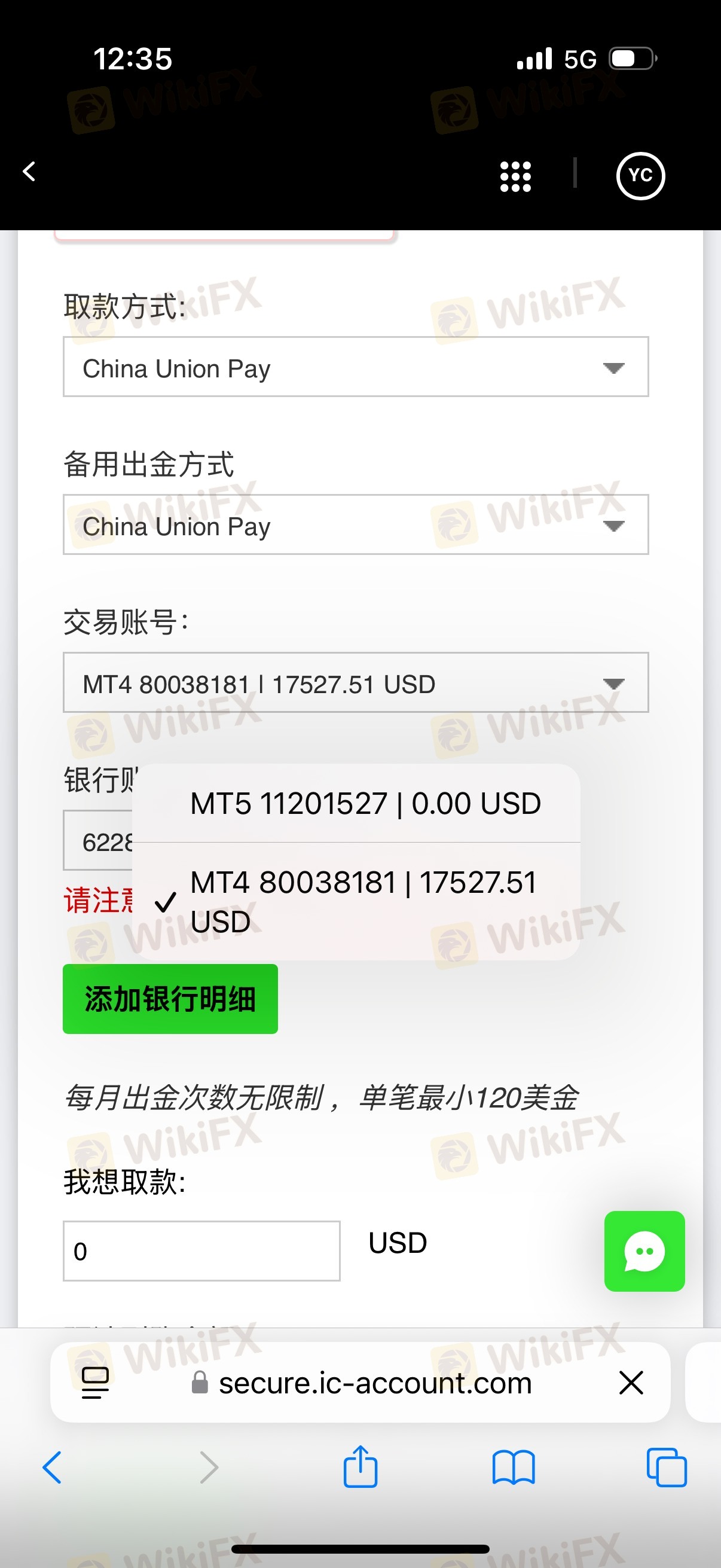Viewport: 721px width, 1568px height.
Task: Go back in Safari browser history
Action: pos(53,1468)
